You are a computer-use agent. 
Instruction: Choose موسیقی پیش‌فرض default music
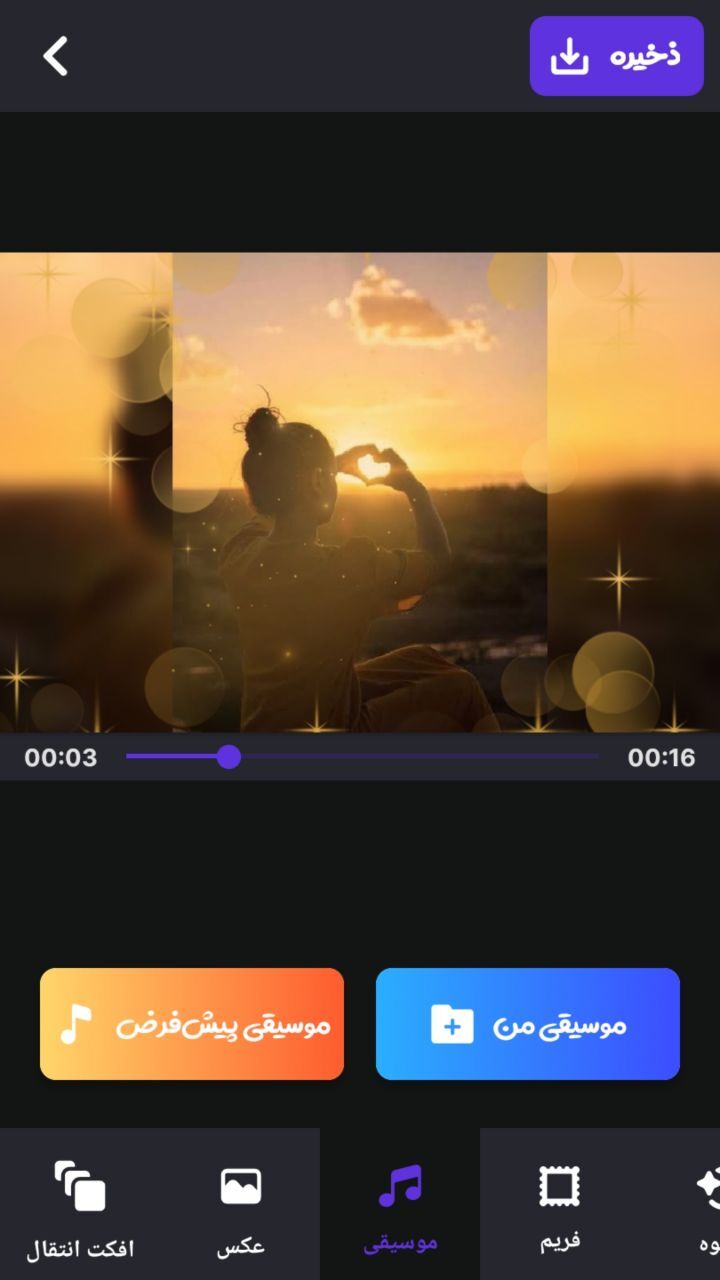(192, 1024)
